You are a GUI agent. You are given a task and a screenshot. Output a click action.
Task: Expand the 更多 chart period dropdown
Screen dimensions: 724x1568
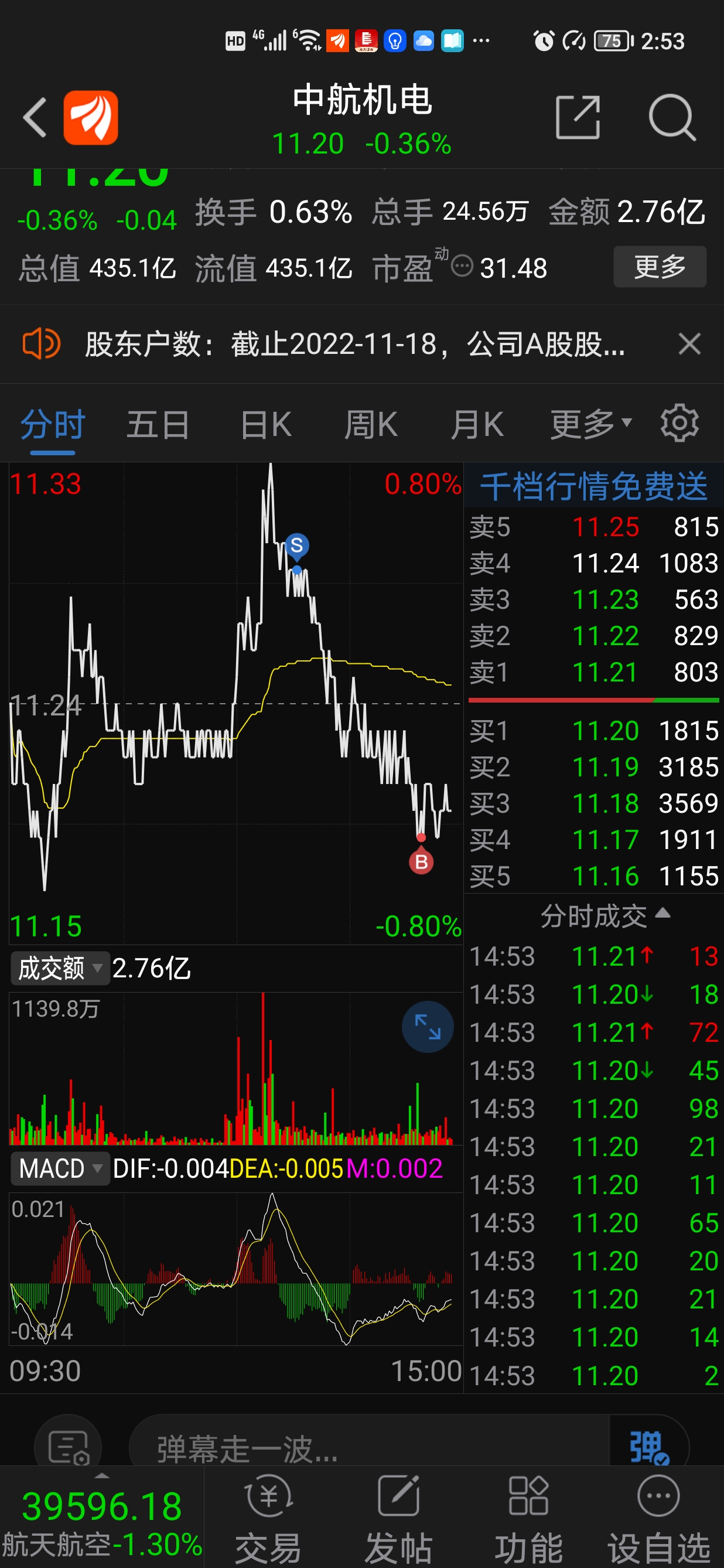click(x=591, y=424)
